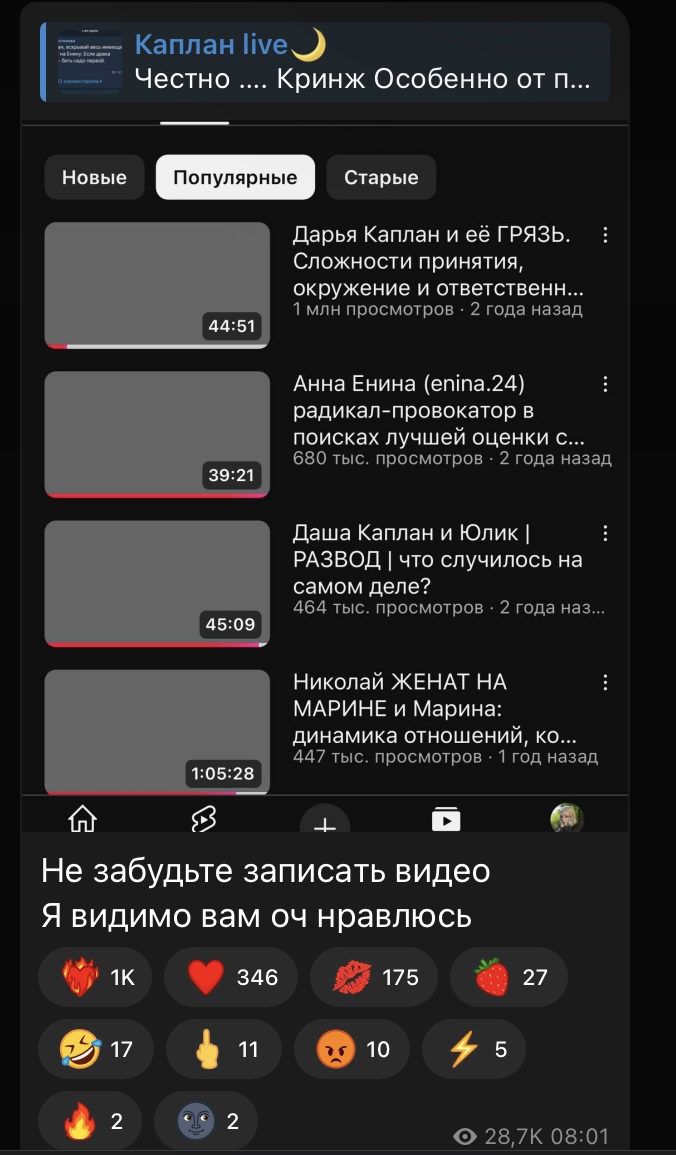Viewport: 676px width, 1155px height.
Task: Add the flaming heart reaction with 1K
Action: pyautogui.click(x=95, y=977)
